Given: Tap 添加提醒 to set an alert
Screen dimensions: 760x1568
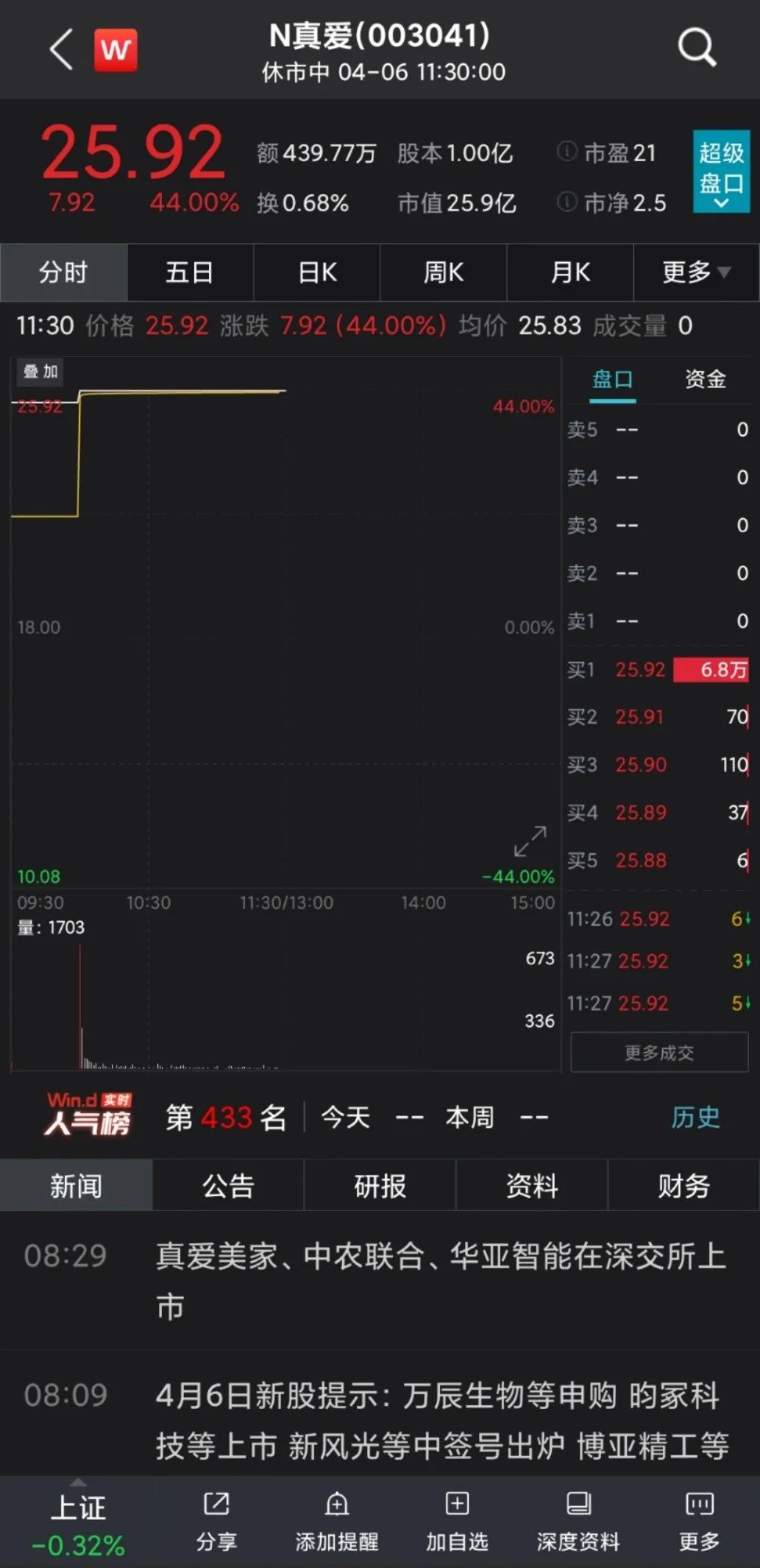Looking at the screenshot, I should [337, 1522].
